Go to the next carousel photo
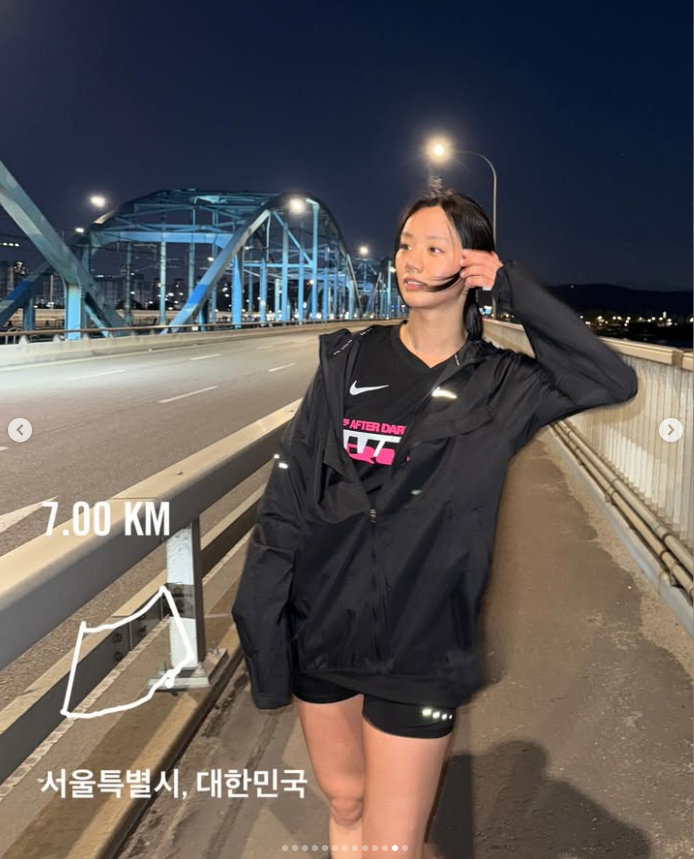 pyautogui.click(x=671, y=430)
